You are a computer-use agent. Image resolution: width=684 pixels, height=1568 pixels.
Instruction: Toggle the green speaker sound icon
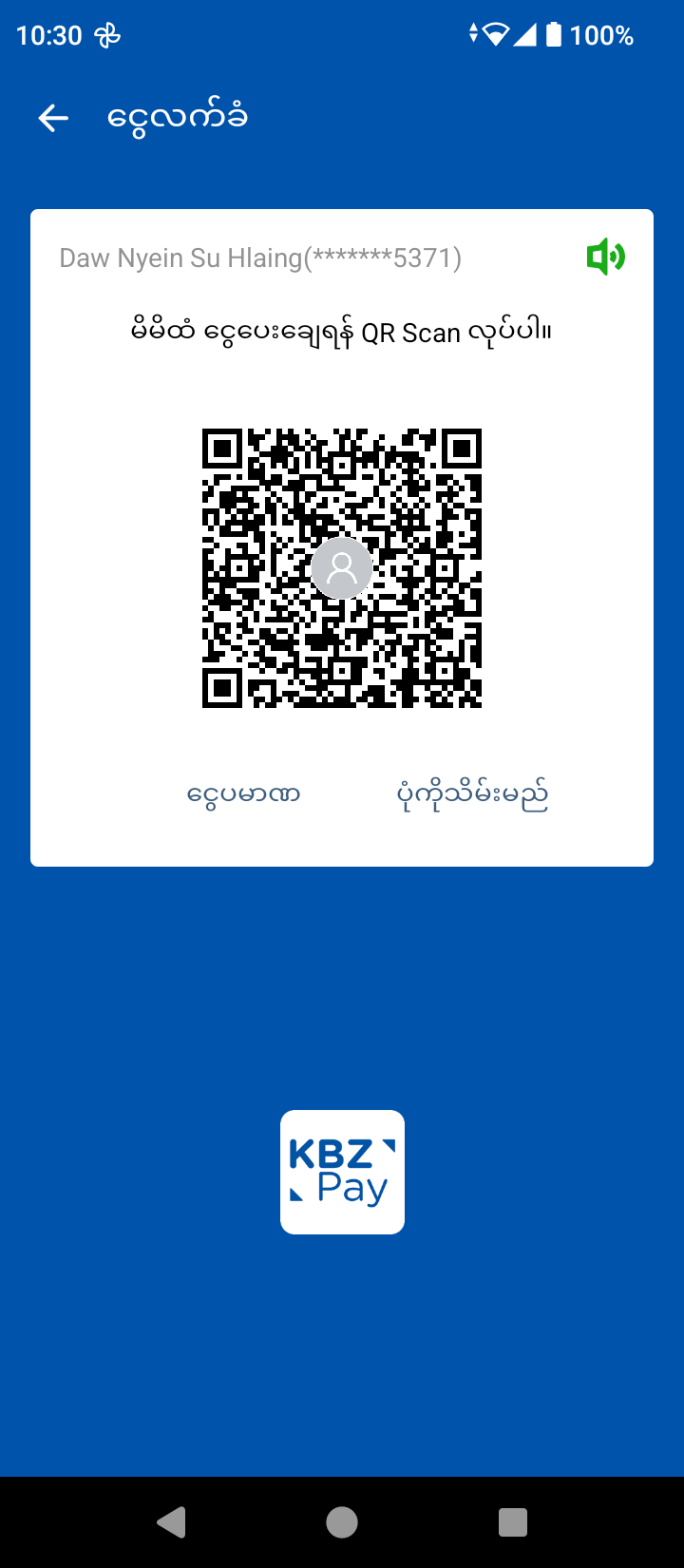coord(605,257)
